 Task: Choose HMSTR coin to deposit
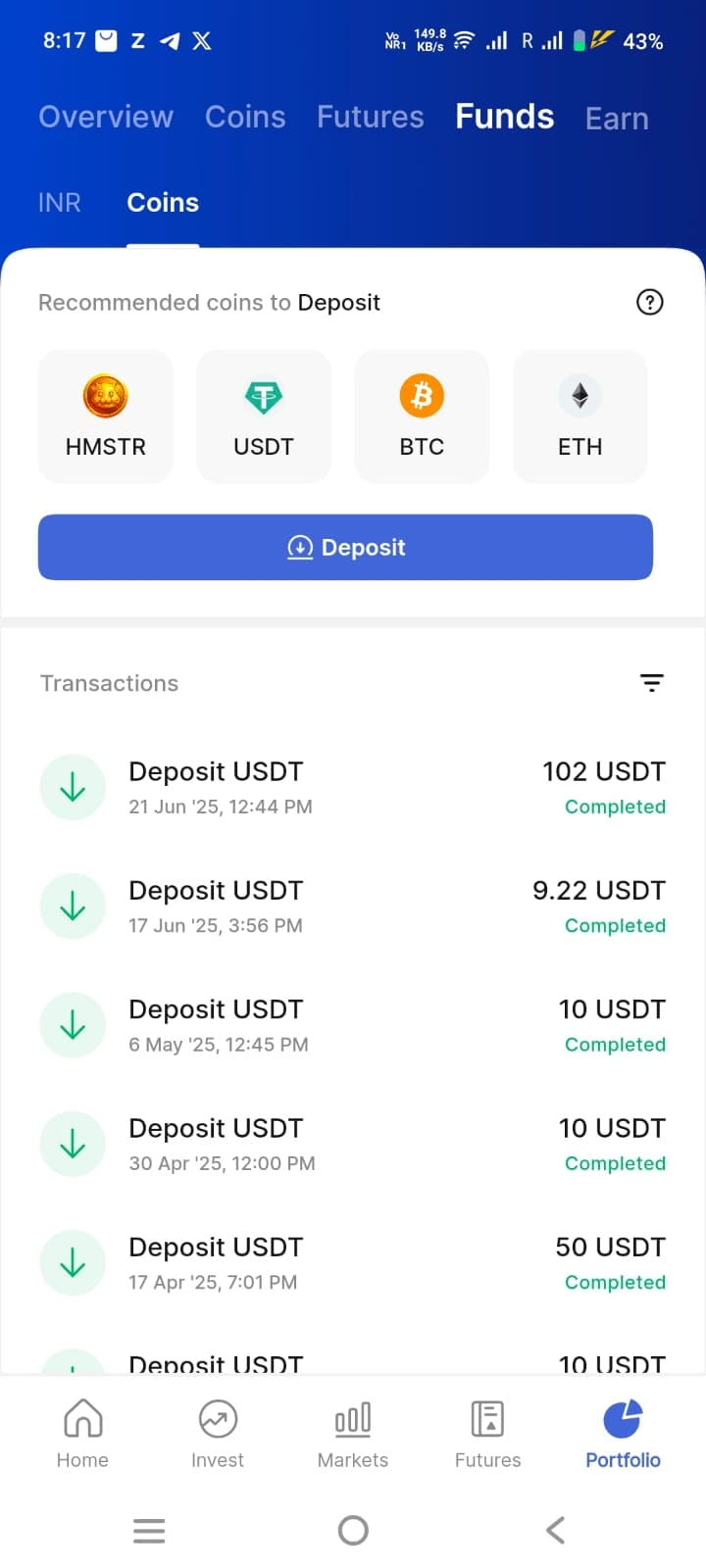point(106,416)
